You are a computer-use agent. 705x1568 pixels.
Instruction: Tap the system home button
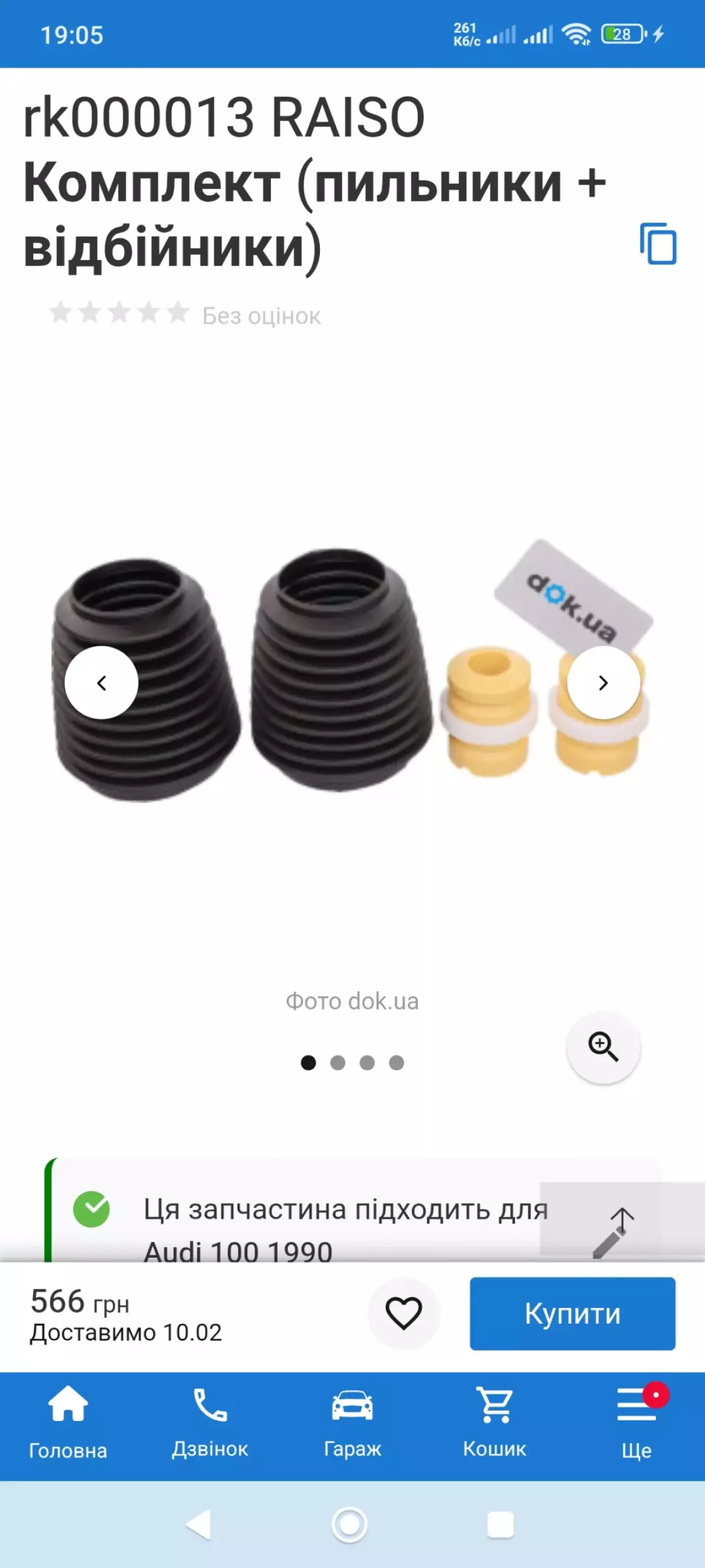350,1524
